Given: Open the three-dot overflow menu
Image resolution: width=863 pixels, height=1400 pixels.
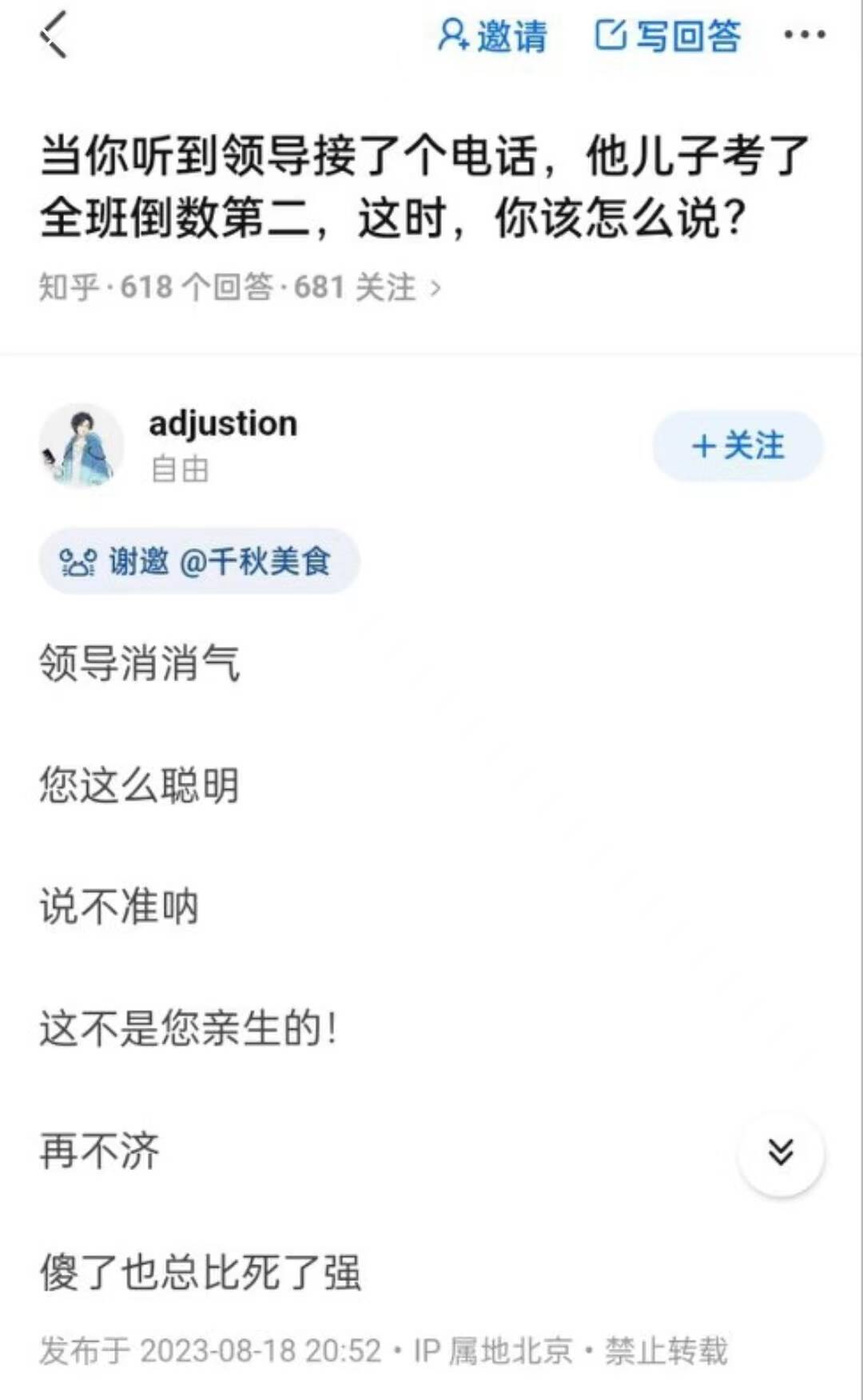Looking at the screenshot, I should [x=804, y=35].
